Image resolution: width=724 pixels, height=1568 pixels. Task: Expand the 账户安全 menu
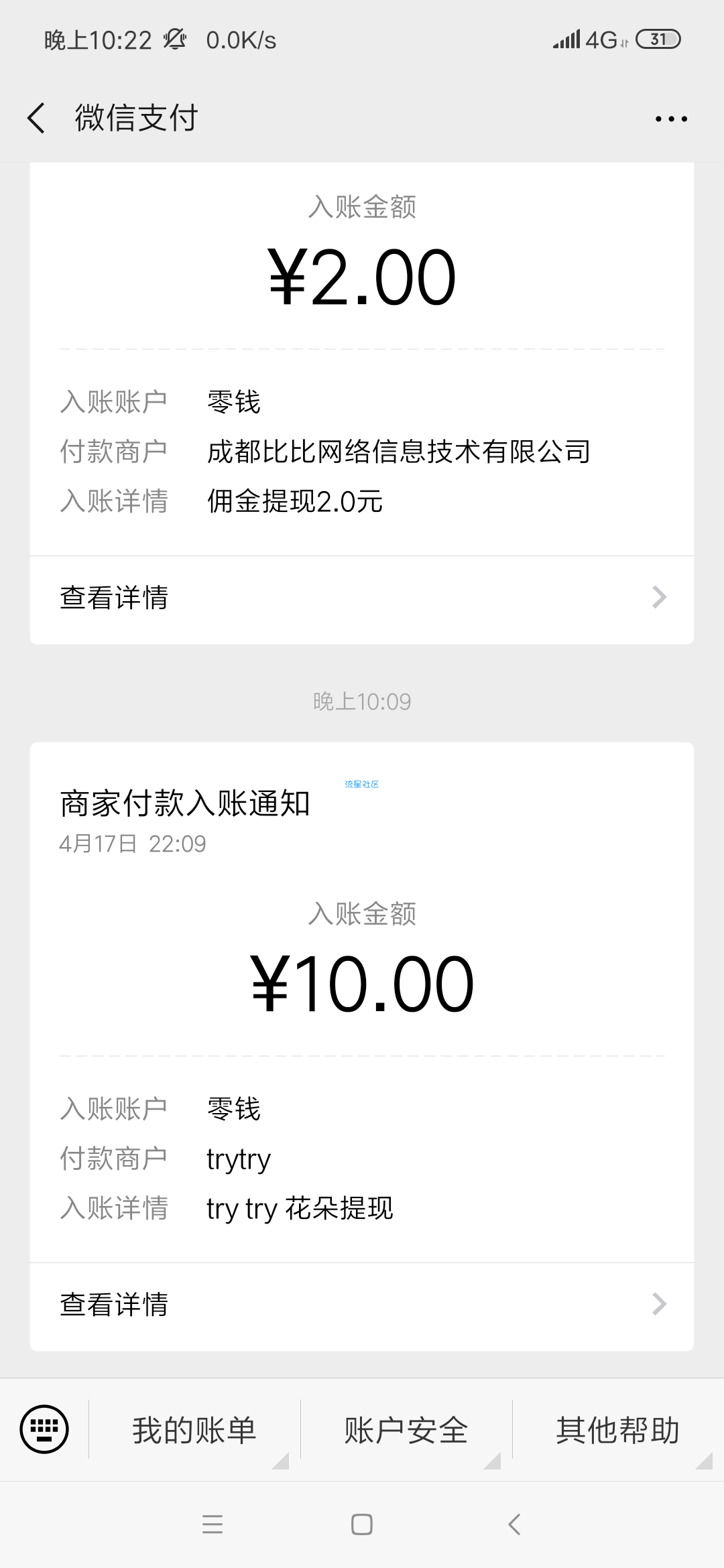point(406,1430)
